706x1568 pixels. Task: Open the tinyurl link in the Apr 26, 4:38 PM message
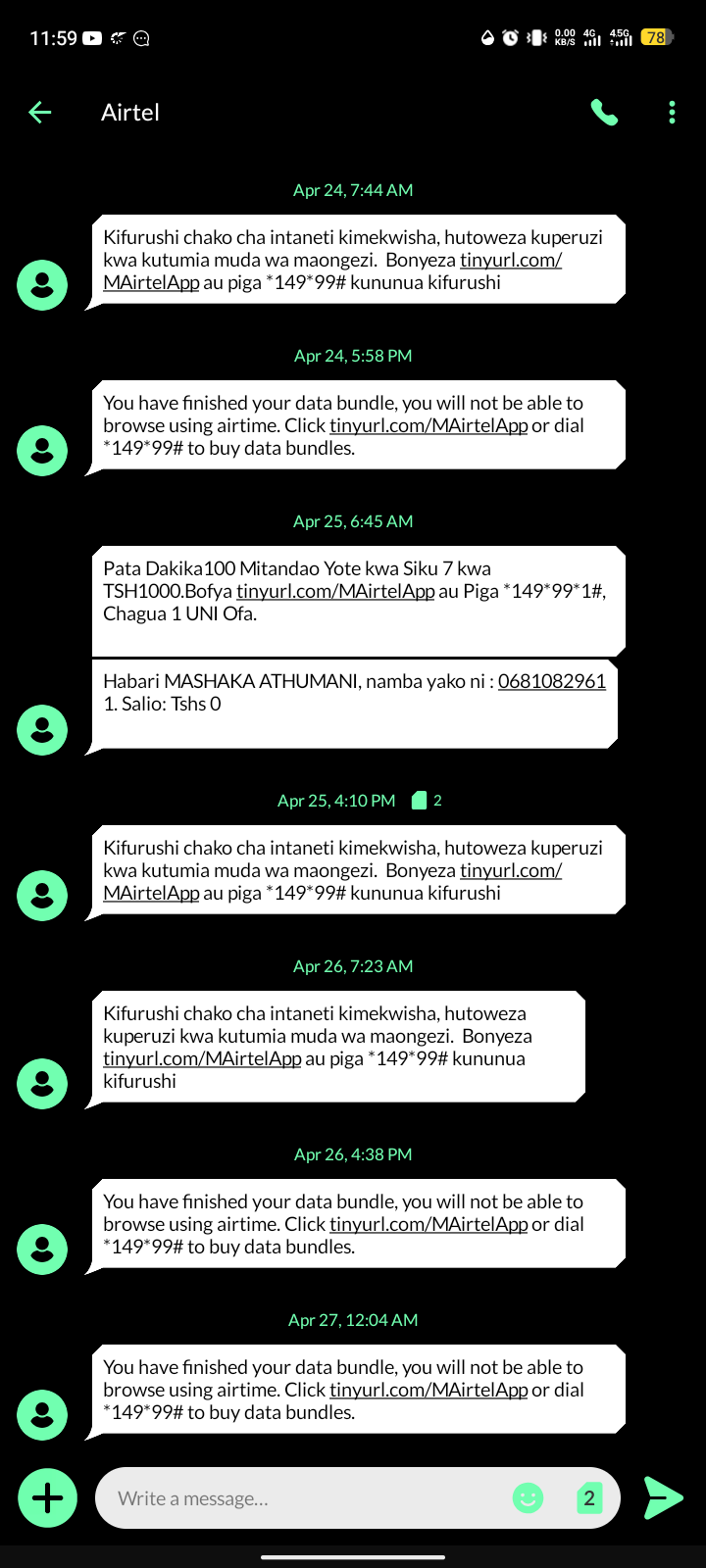[x=429, y=1224]
